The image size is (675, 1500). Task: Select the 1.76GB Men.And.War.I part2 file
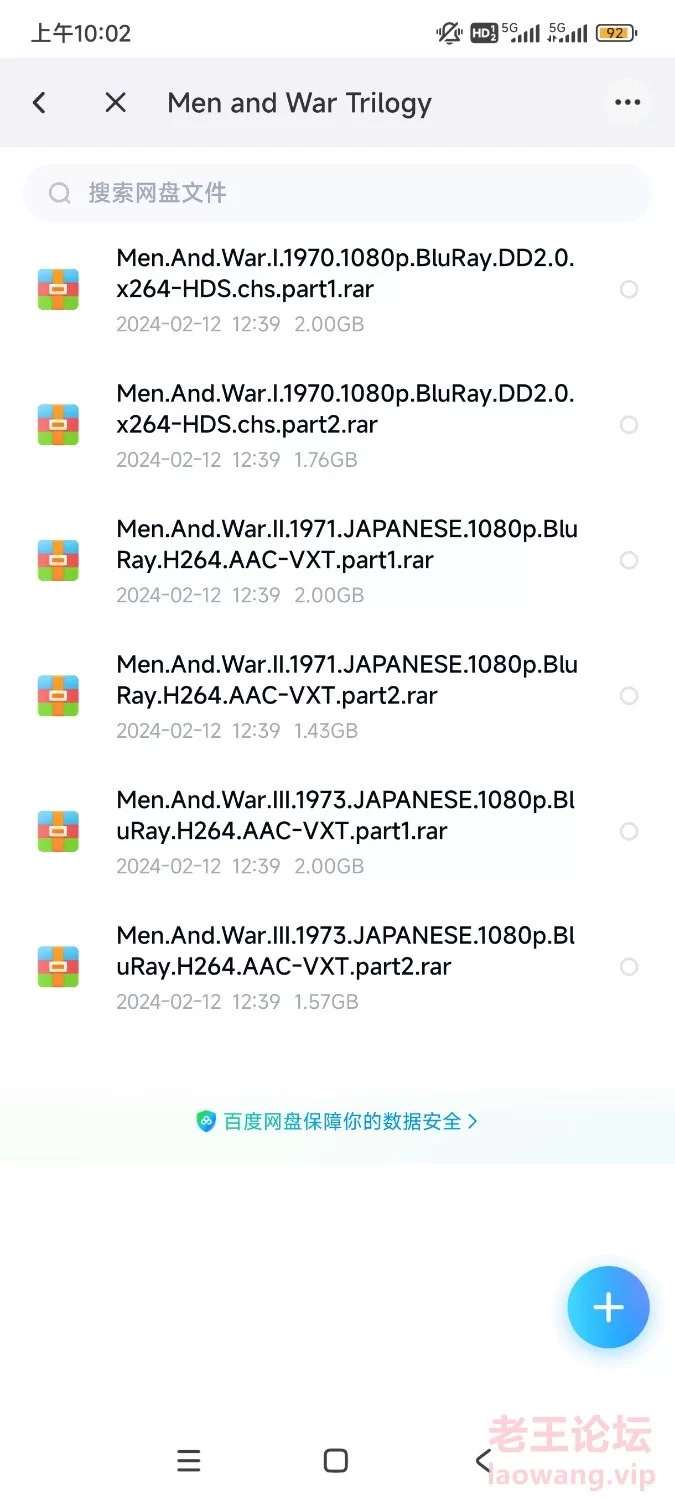click(629, 425)
